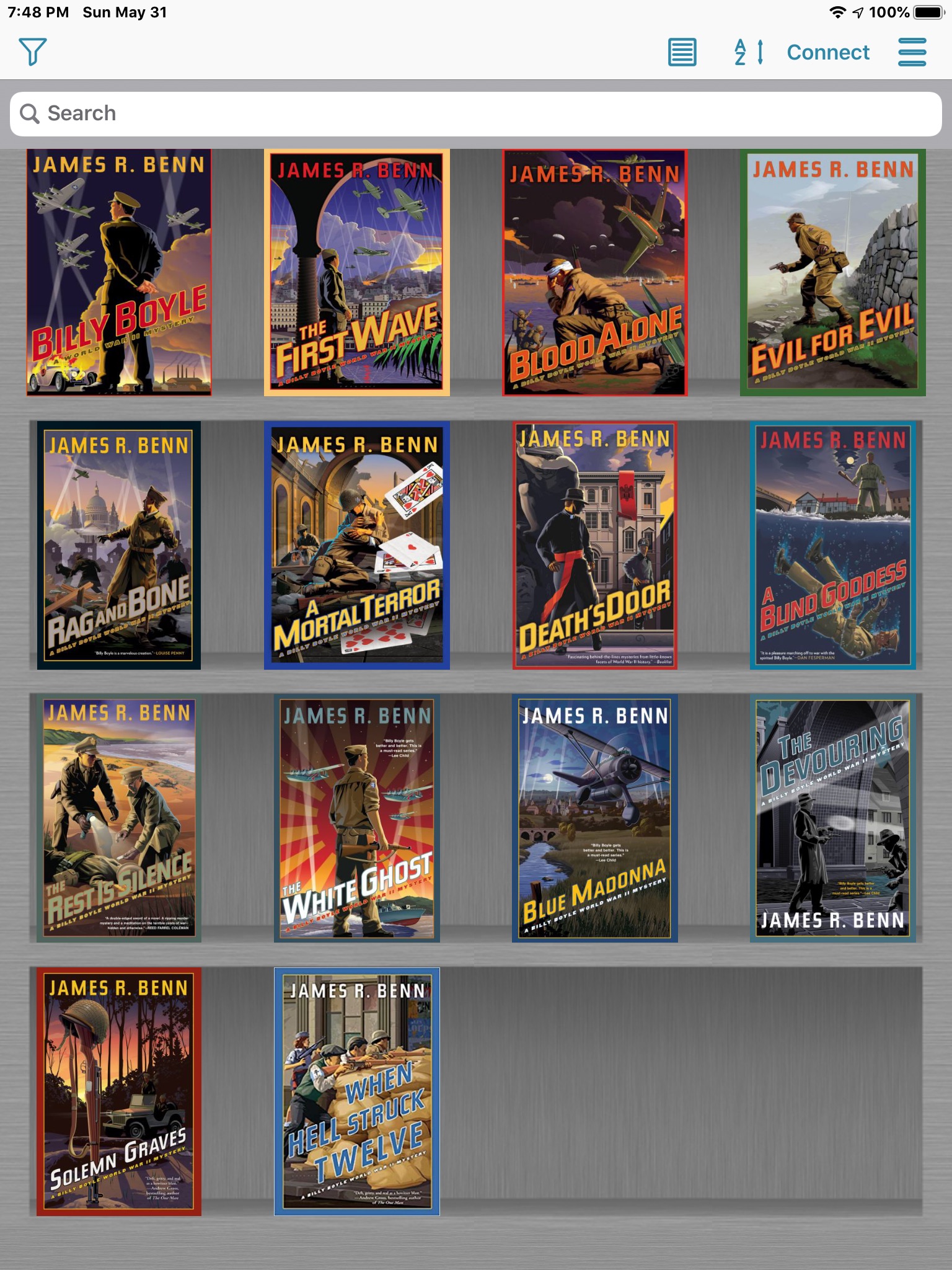Open The First Wave book
Image resolution: width=952 pixels, height=1270 pixels.
tap(357, 272)
